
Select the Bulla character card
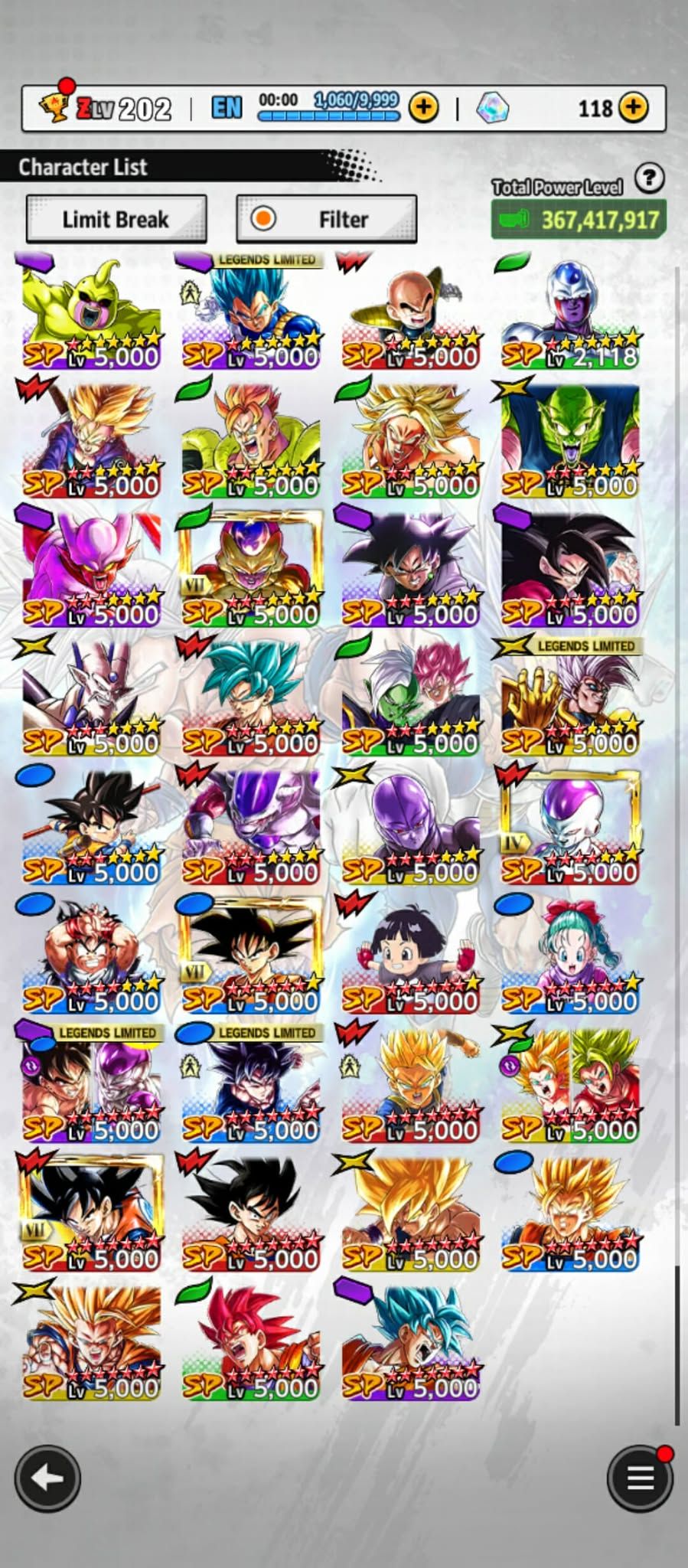[x=570, y=954]
